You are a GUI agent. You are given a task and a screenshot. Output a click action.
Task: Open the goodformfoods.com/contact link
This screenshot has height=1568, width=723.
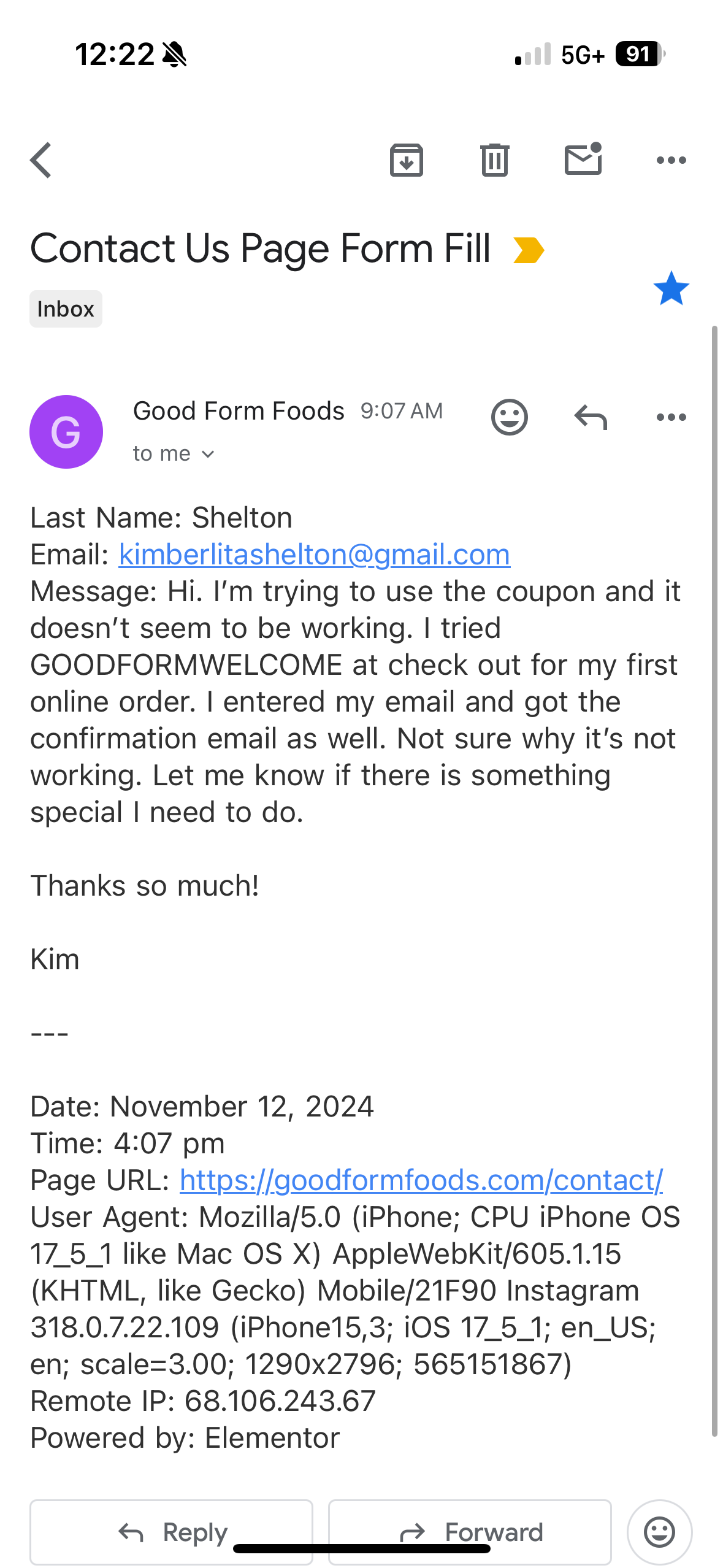click(x=421, y=1180)
